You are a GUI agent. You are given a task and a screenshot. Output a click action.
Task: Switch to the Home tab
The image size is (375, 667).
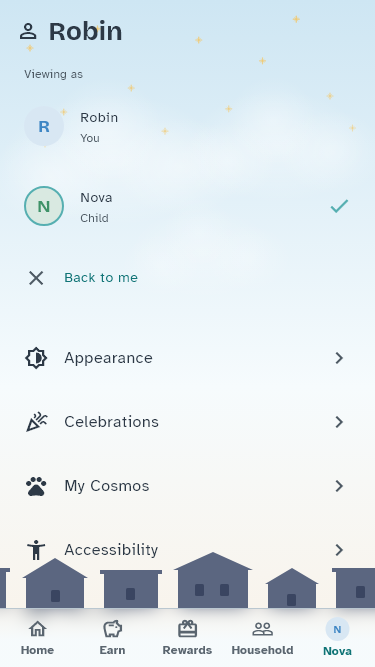click(37, 638)
